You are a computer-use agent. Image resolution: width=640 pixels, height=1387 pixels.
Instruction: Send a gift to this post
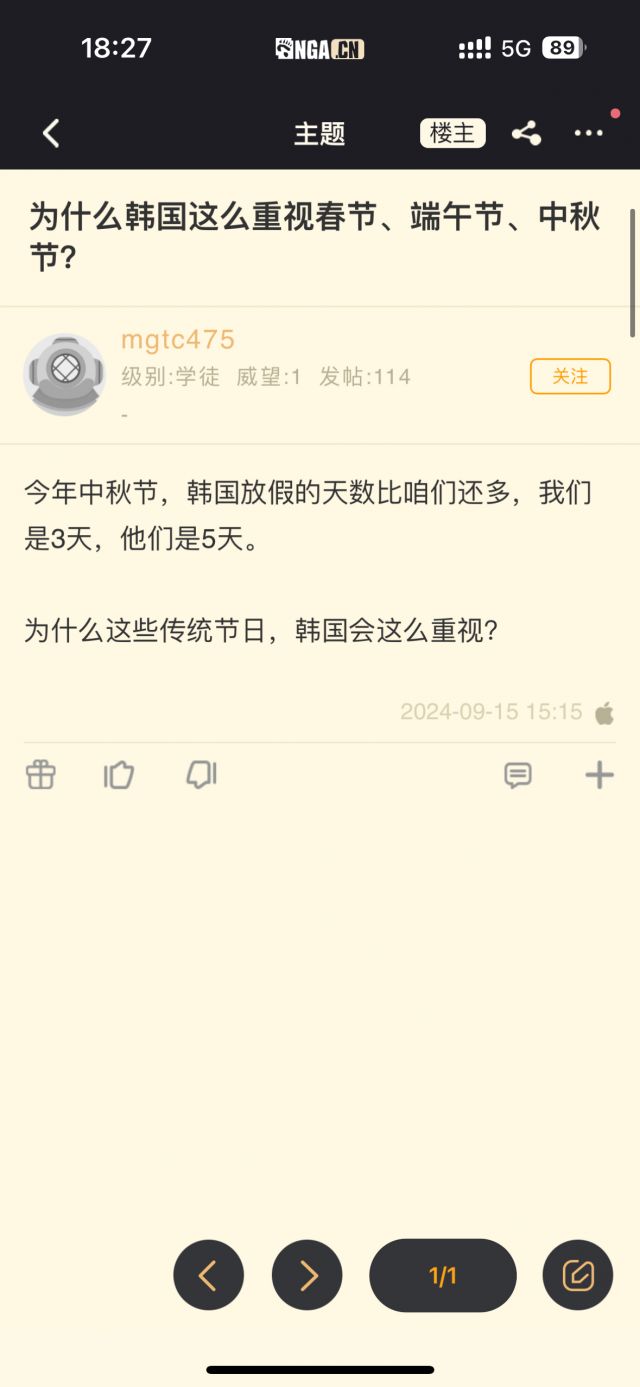tap(41, 775)
